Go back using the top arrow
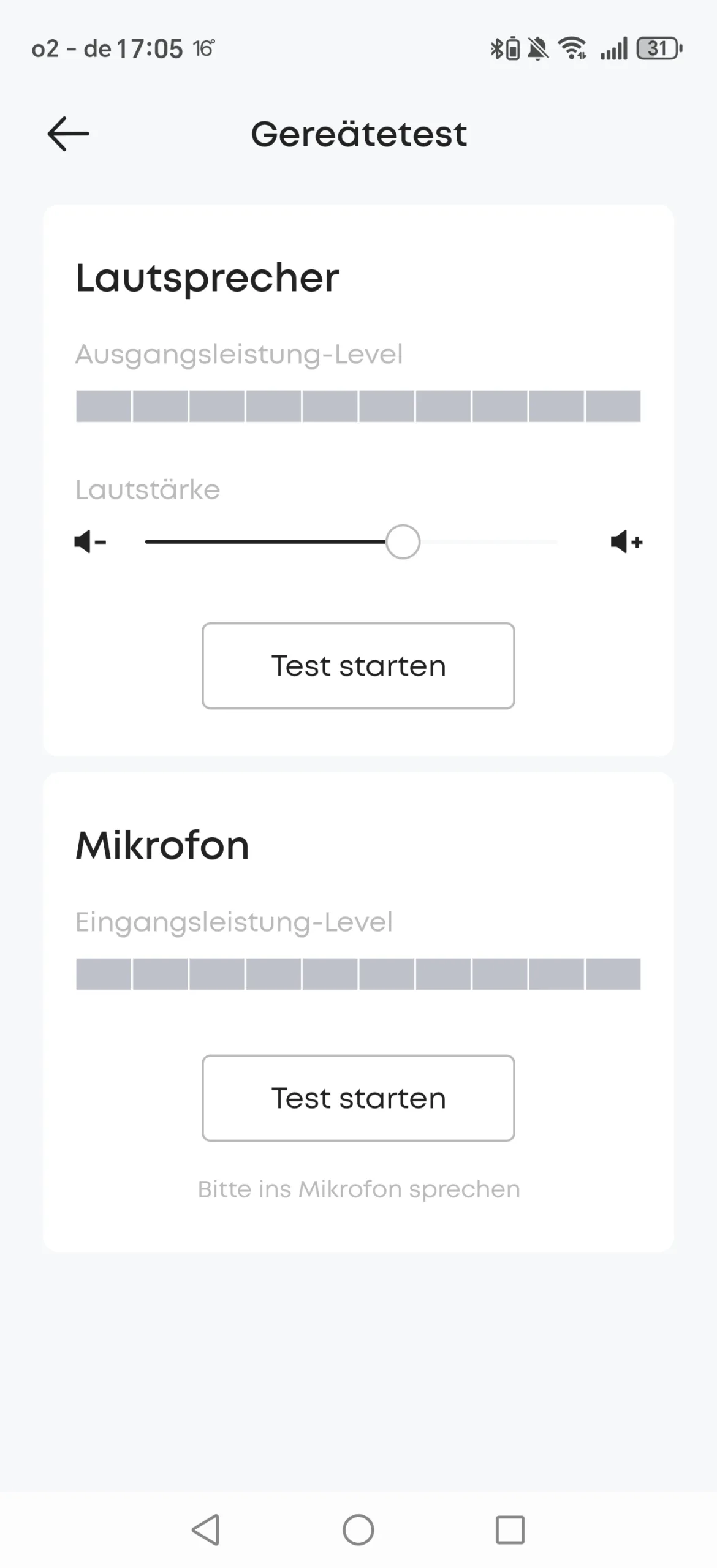 pos(68,134)
